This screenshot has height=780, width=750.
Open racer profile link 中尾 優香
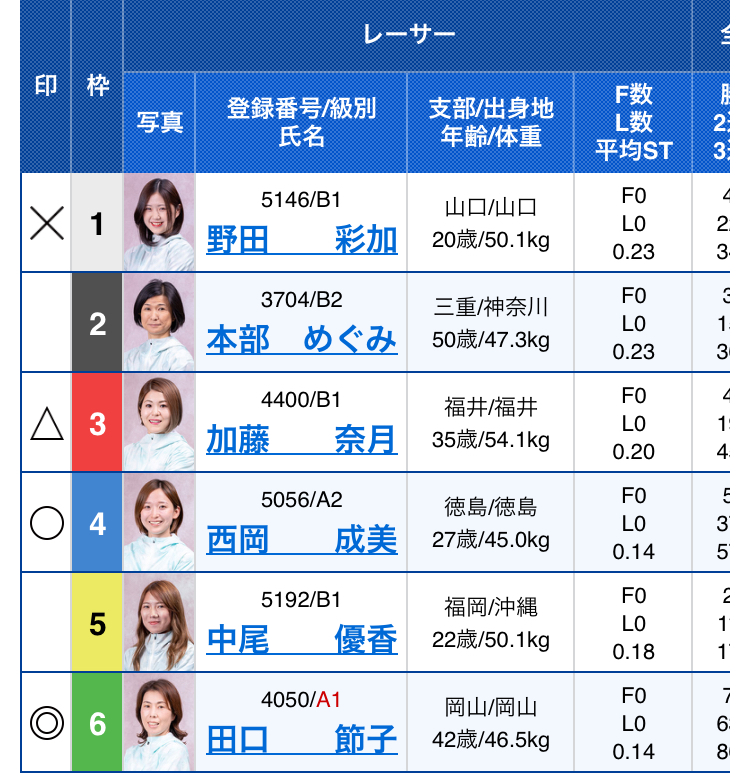point(302,641)
